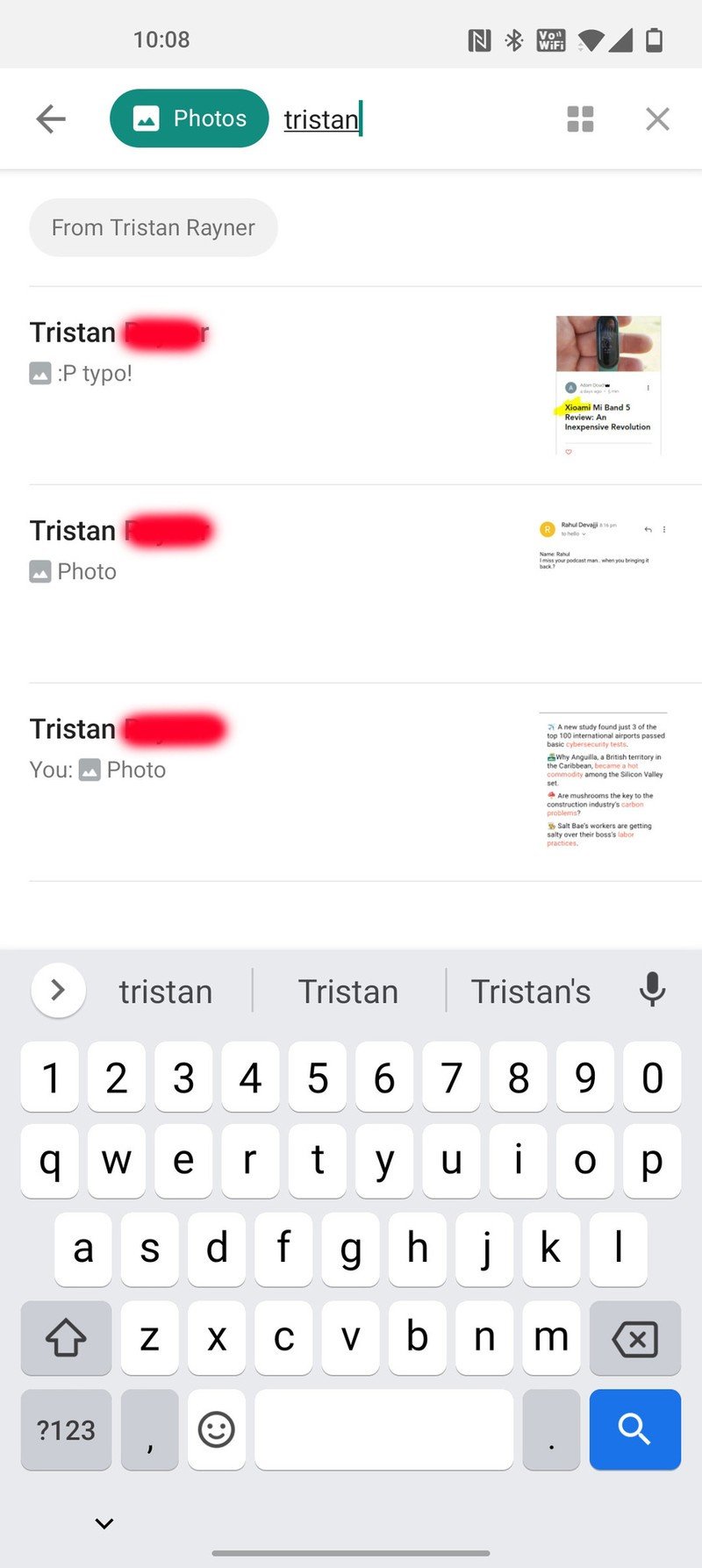Viewport: 702px width, 1568px height.
Task: Hide the keyboard with the down chevron
Action: [104, 1523]
